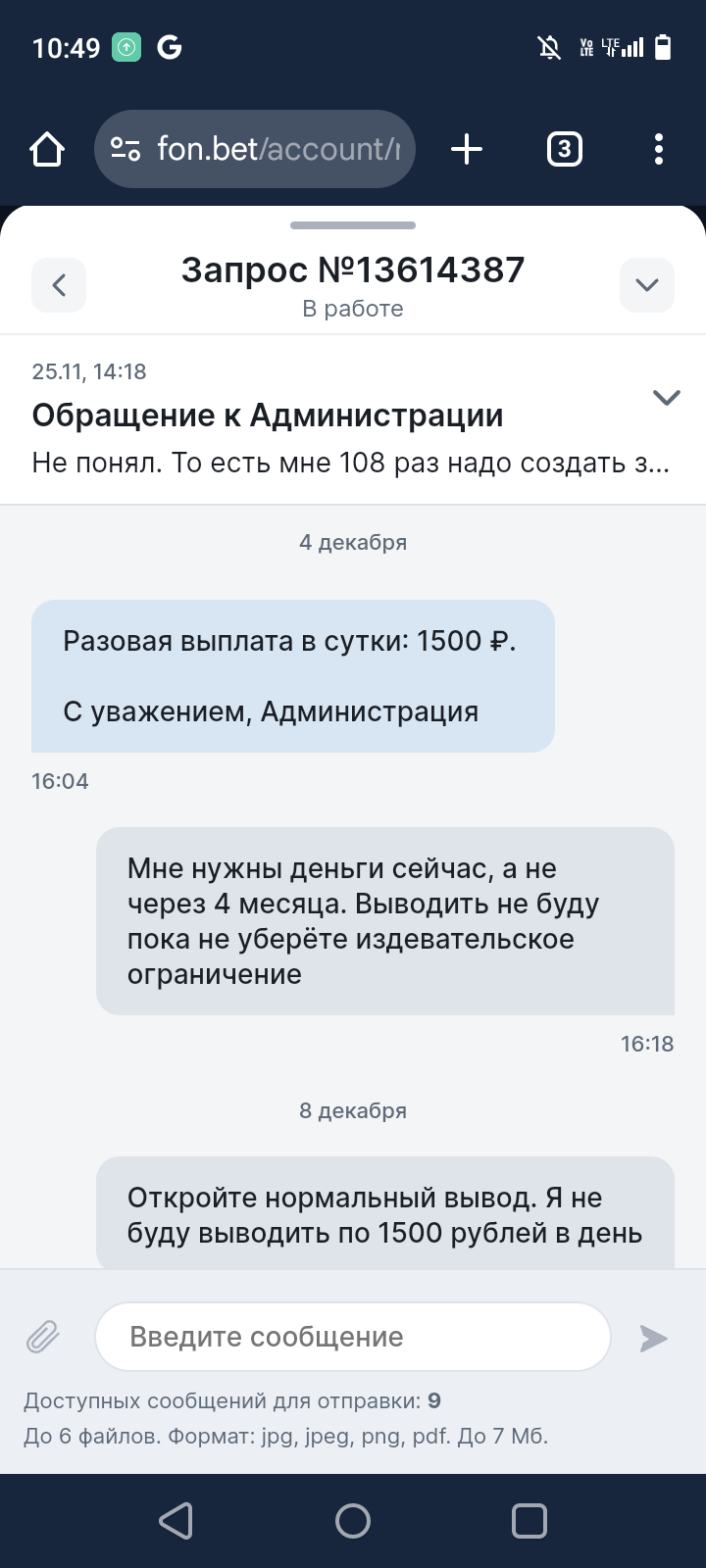Open a new browser tab

click(x=467, y=149)
